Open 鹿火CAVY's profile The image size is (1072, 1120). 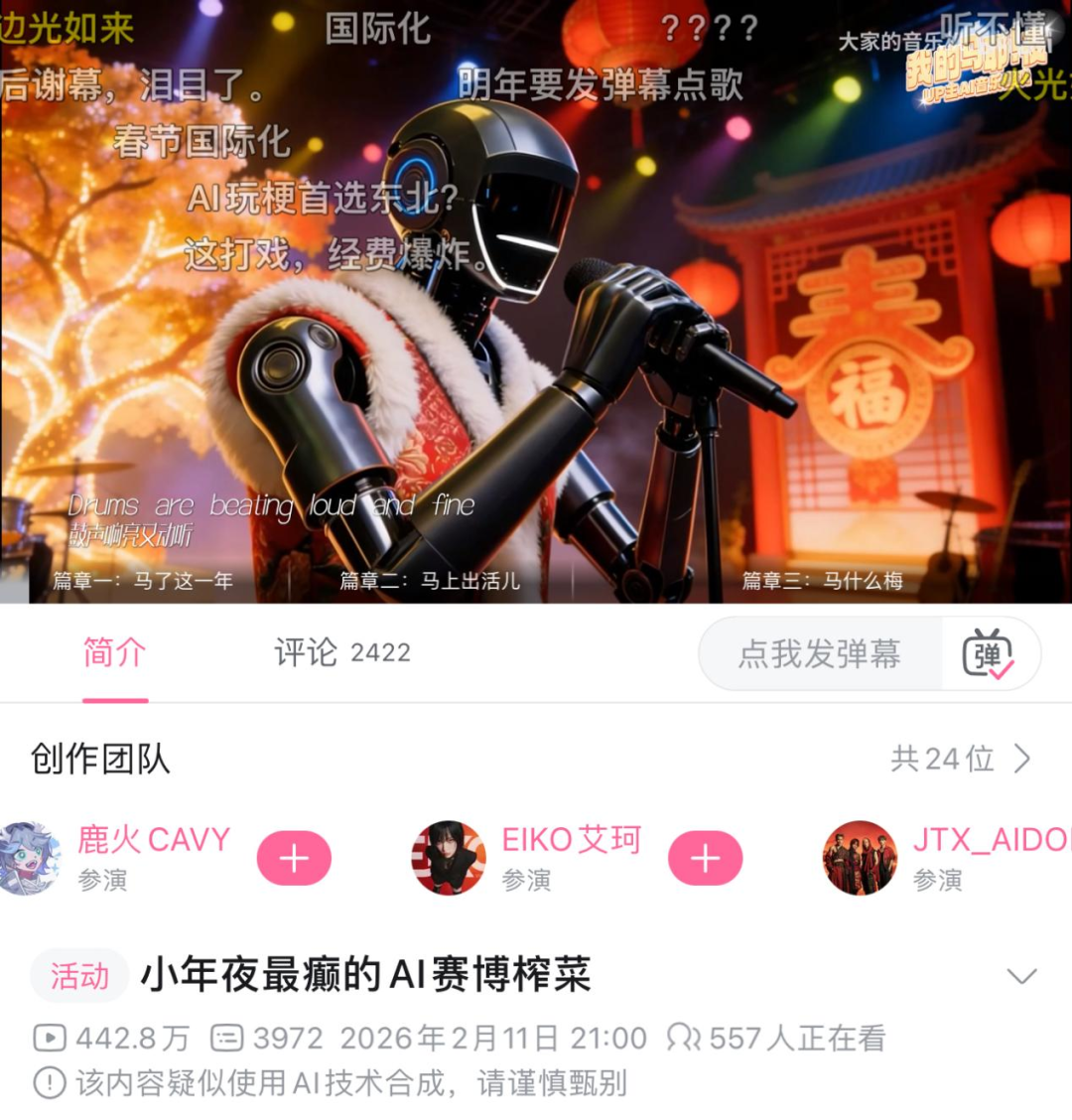(153, 841)
